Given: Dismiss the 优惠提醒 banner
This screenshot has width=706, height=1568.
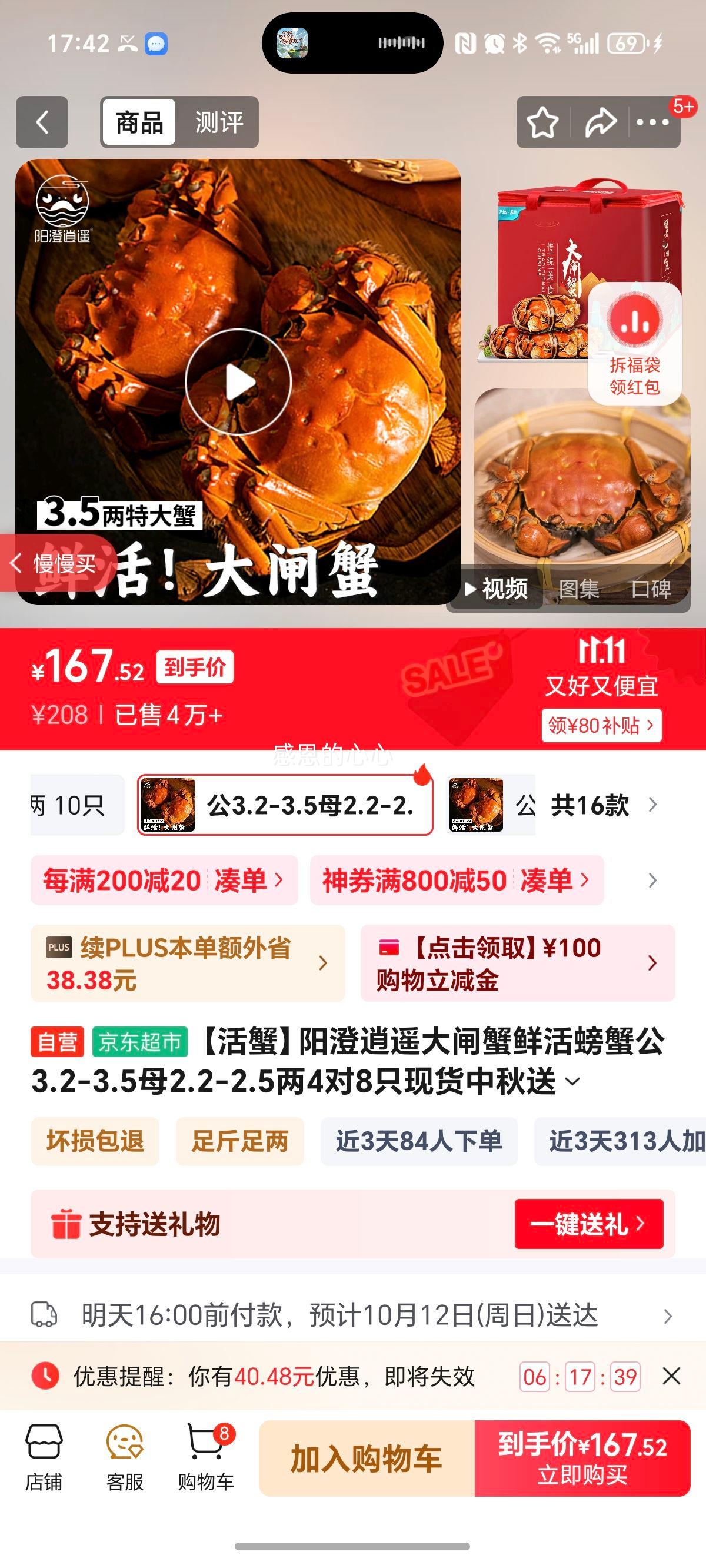Looking at the screenshot, I should click(671, 1376).
